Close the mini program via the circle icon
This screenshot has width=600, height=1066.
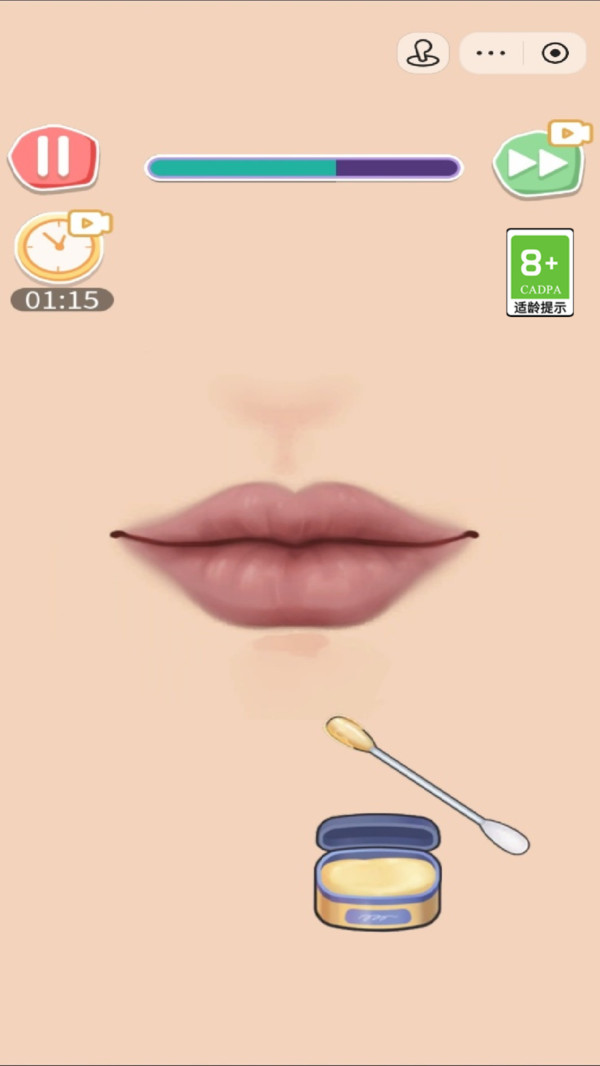tap(555, 53)
